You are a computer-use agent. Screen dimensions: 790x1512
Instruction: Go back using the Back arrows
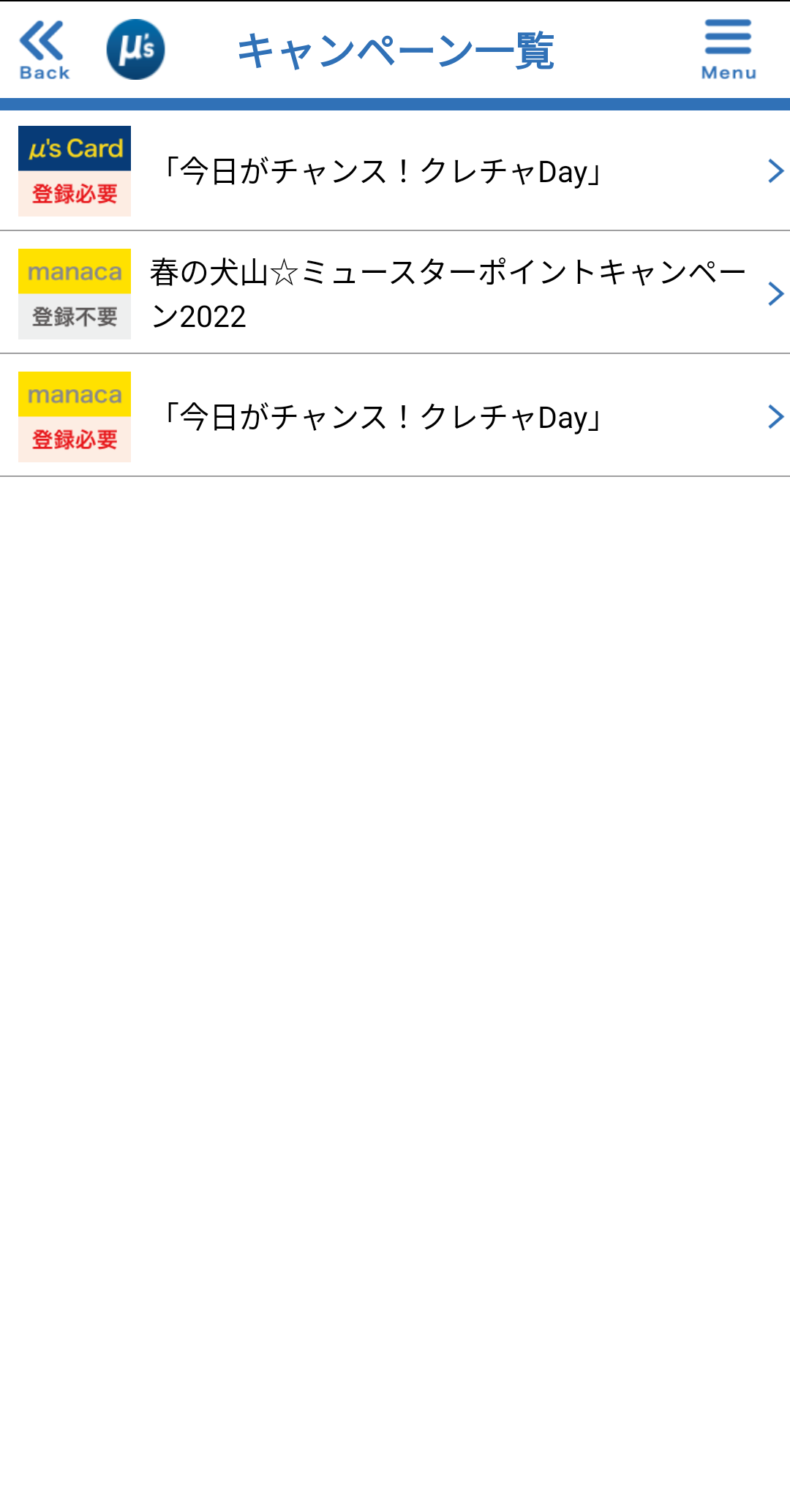point(44,50)
